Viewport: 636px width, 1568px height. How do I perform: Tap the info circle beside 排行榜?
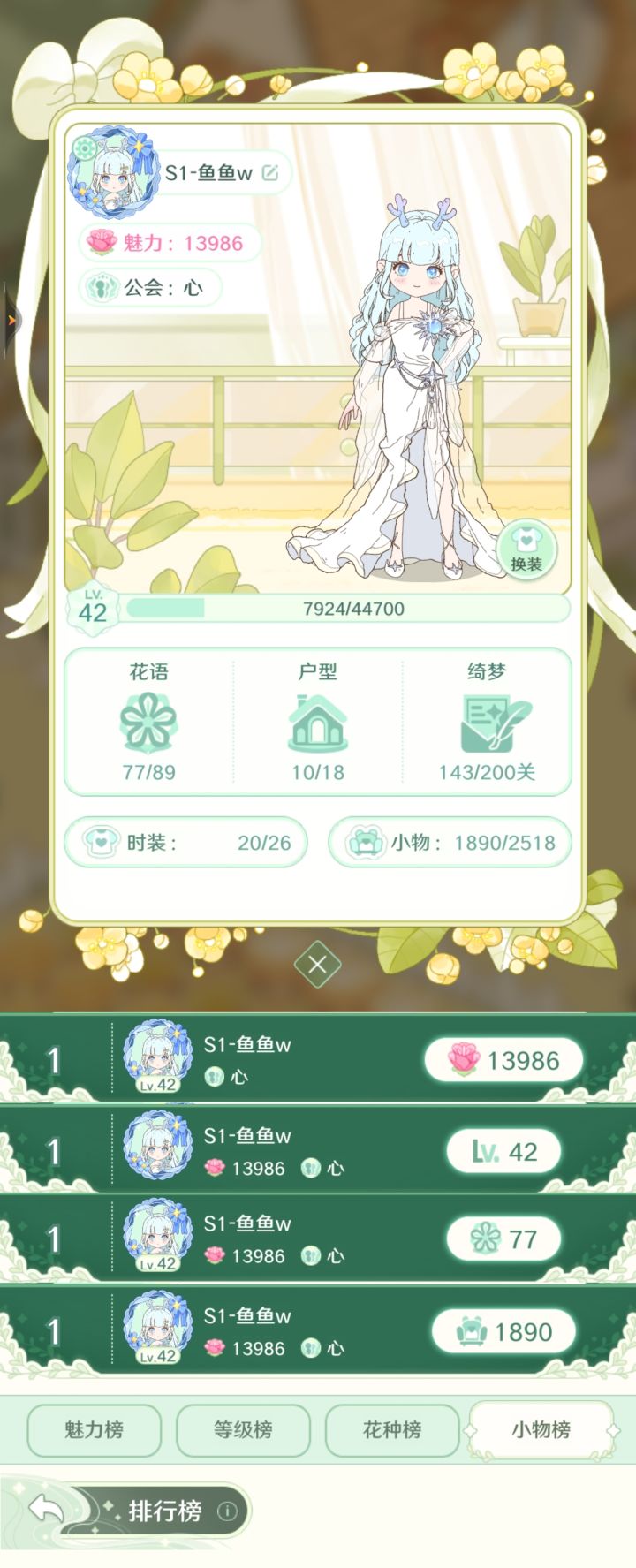[x=228, y=1511]
